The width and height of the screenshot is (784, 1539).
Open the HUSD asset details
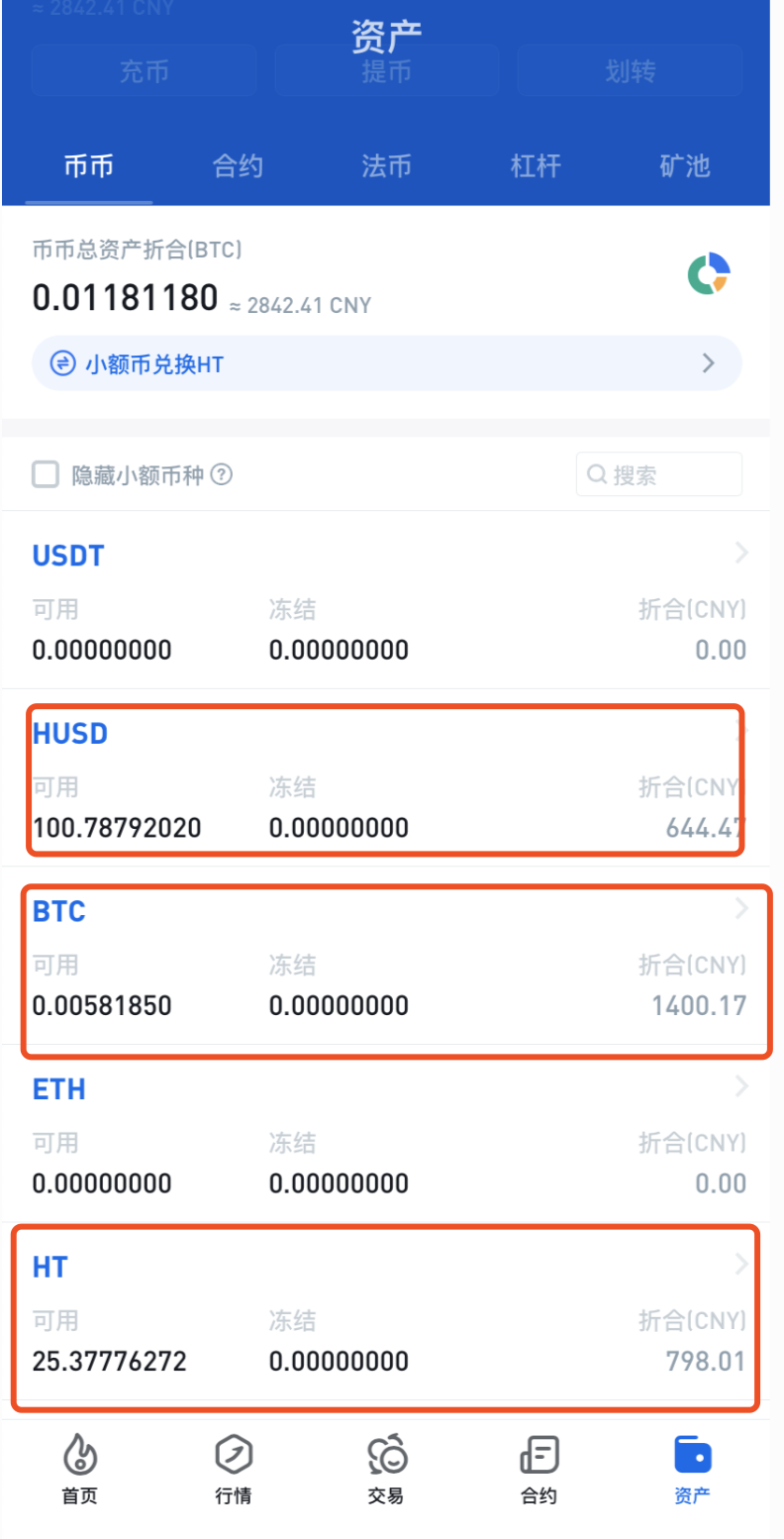point(387,778)
